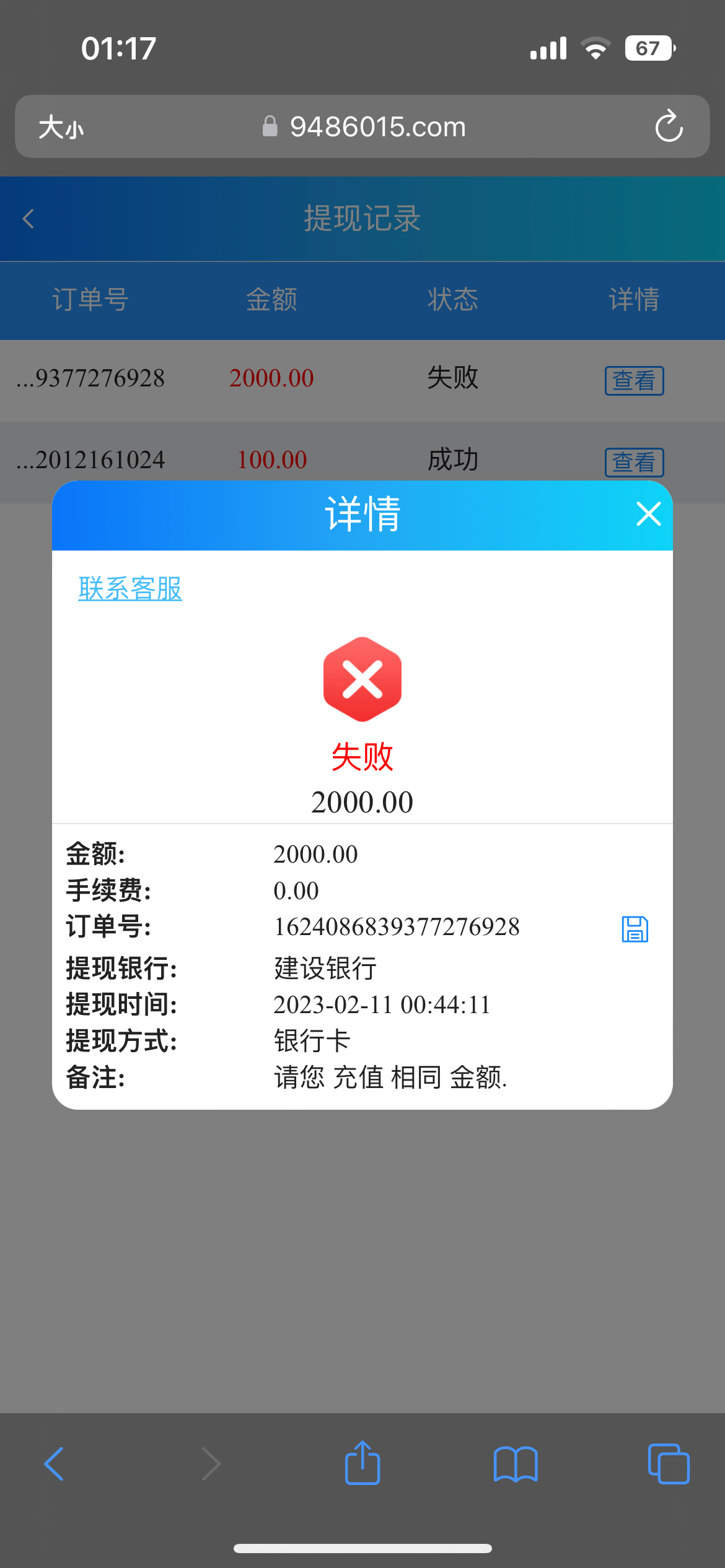Viewport: 725px width, 1568px height.
Task: Tap 查看 for the failed 2000.00 withdrawal
Action: 634,380
